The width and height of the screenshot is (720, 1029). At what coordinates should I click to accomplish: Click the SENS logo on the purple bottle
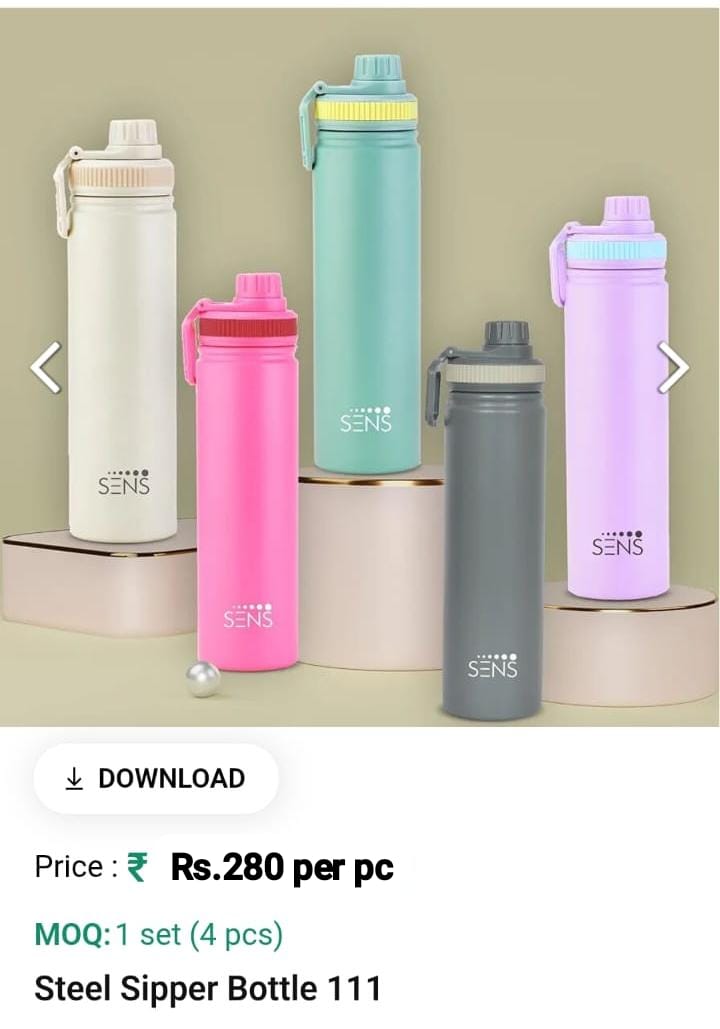coord(617,543)
